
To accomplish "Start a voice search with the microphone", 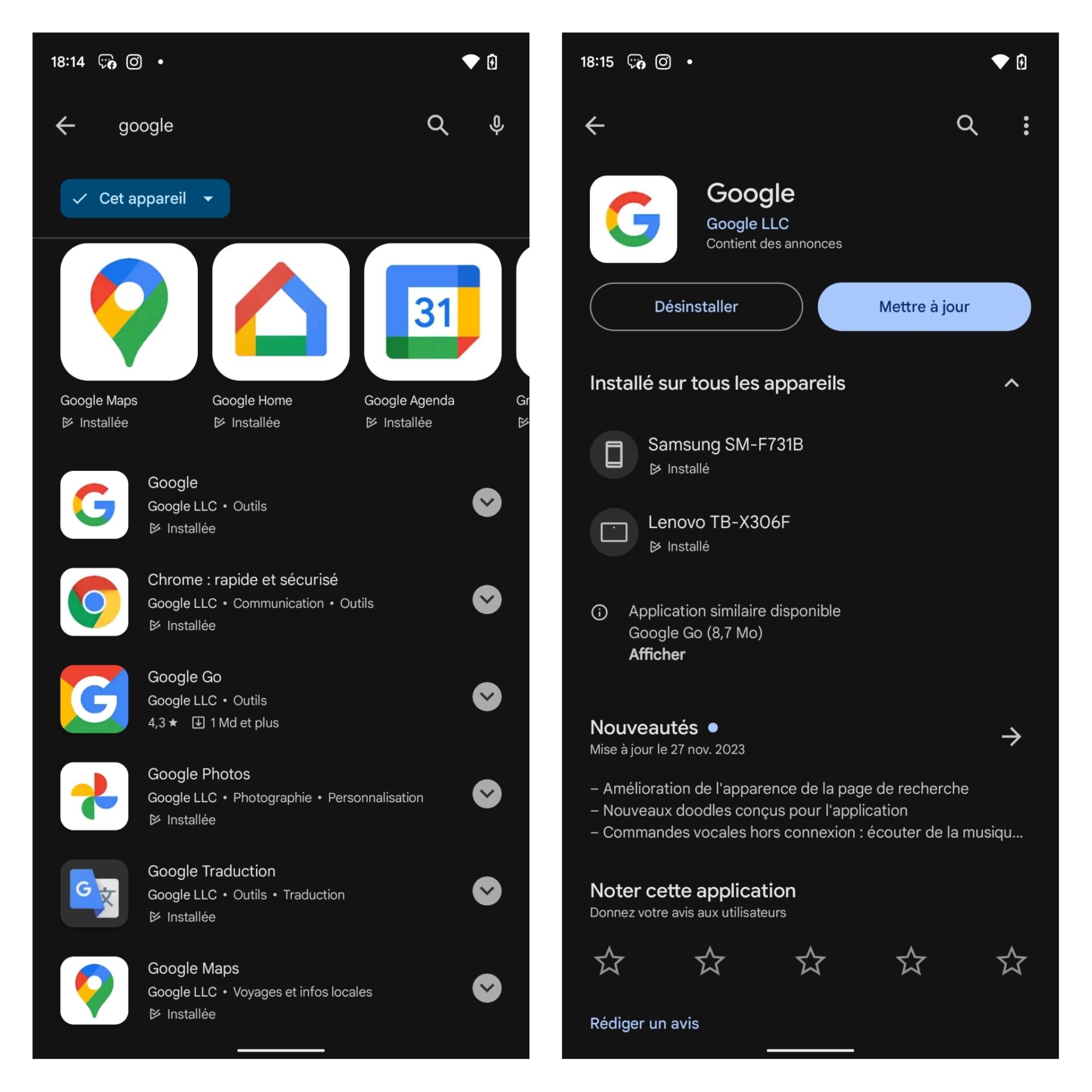I will 496,125.
